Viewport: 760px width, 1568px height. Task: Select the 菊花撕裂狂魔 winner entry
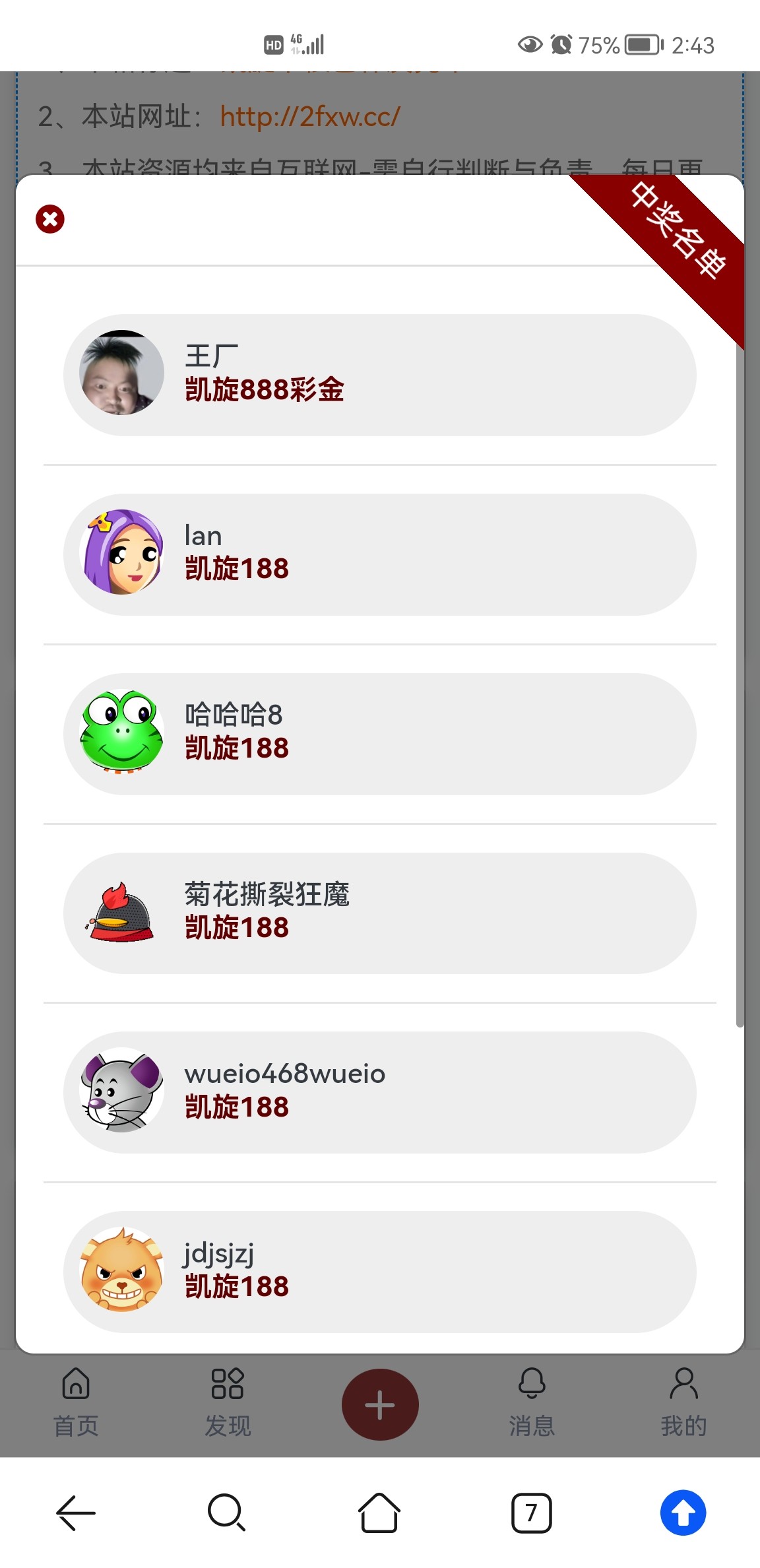379,913
